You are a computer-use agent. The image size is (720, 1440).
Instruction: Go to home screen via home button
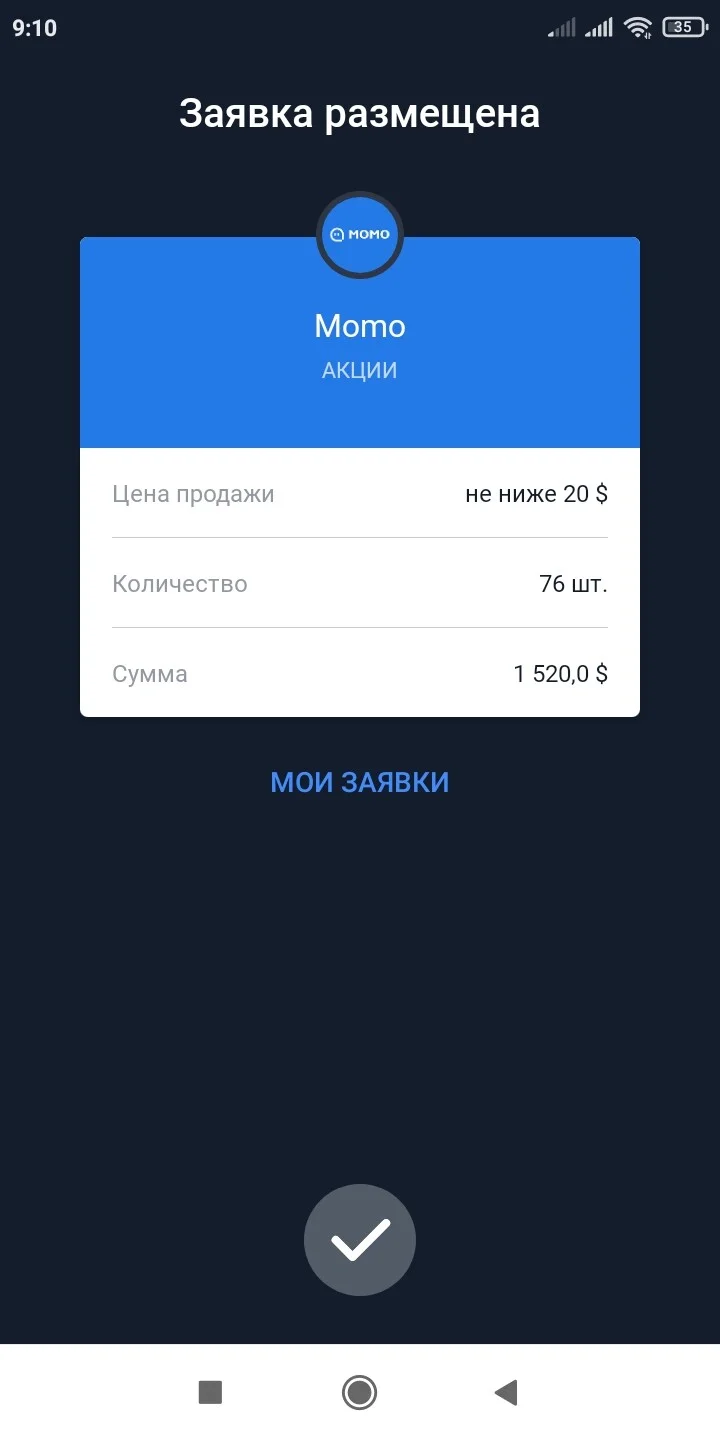[359, 1392]
